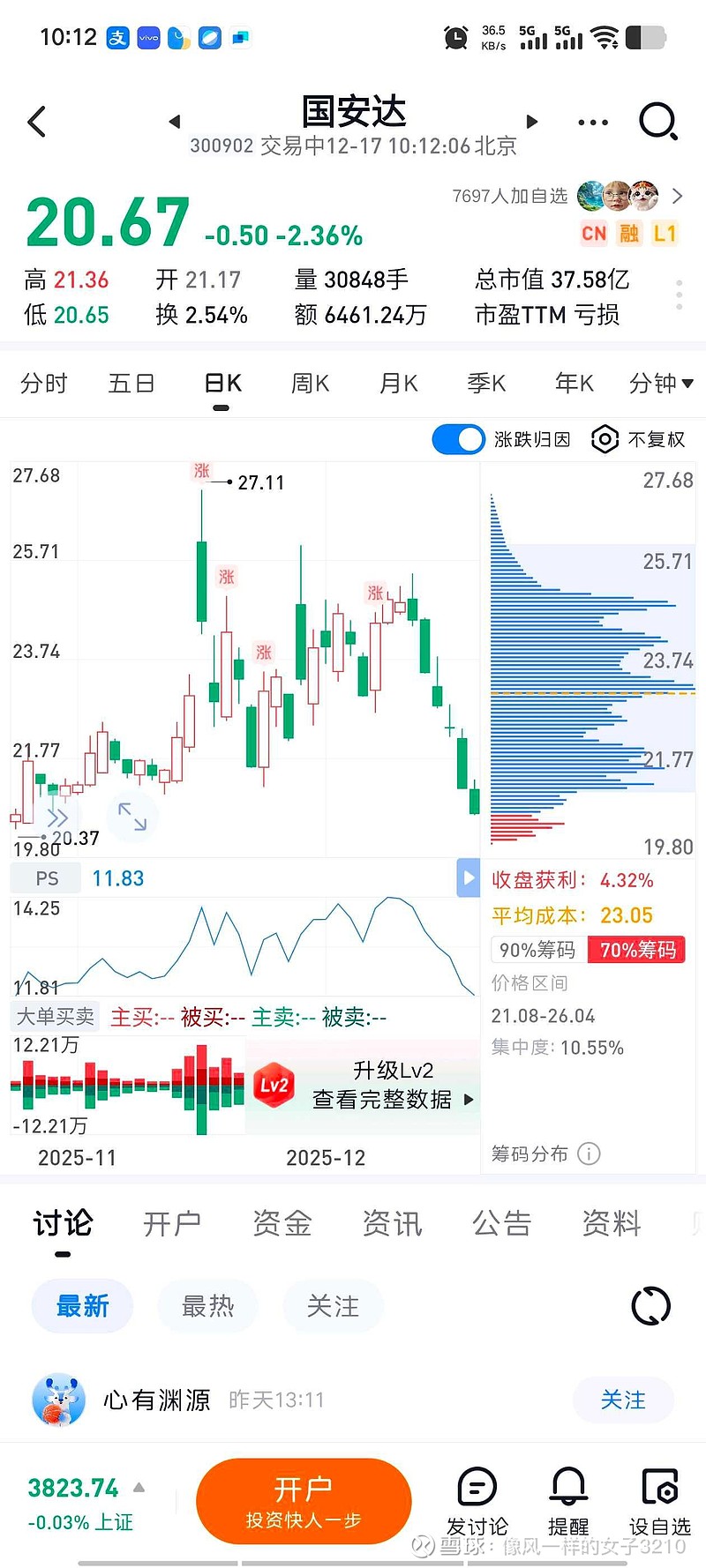Select the 周K chart tab
The image size is (706, 1568).
pyautogui.click(x=310, y=384)
